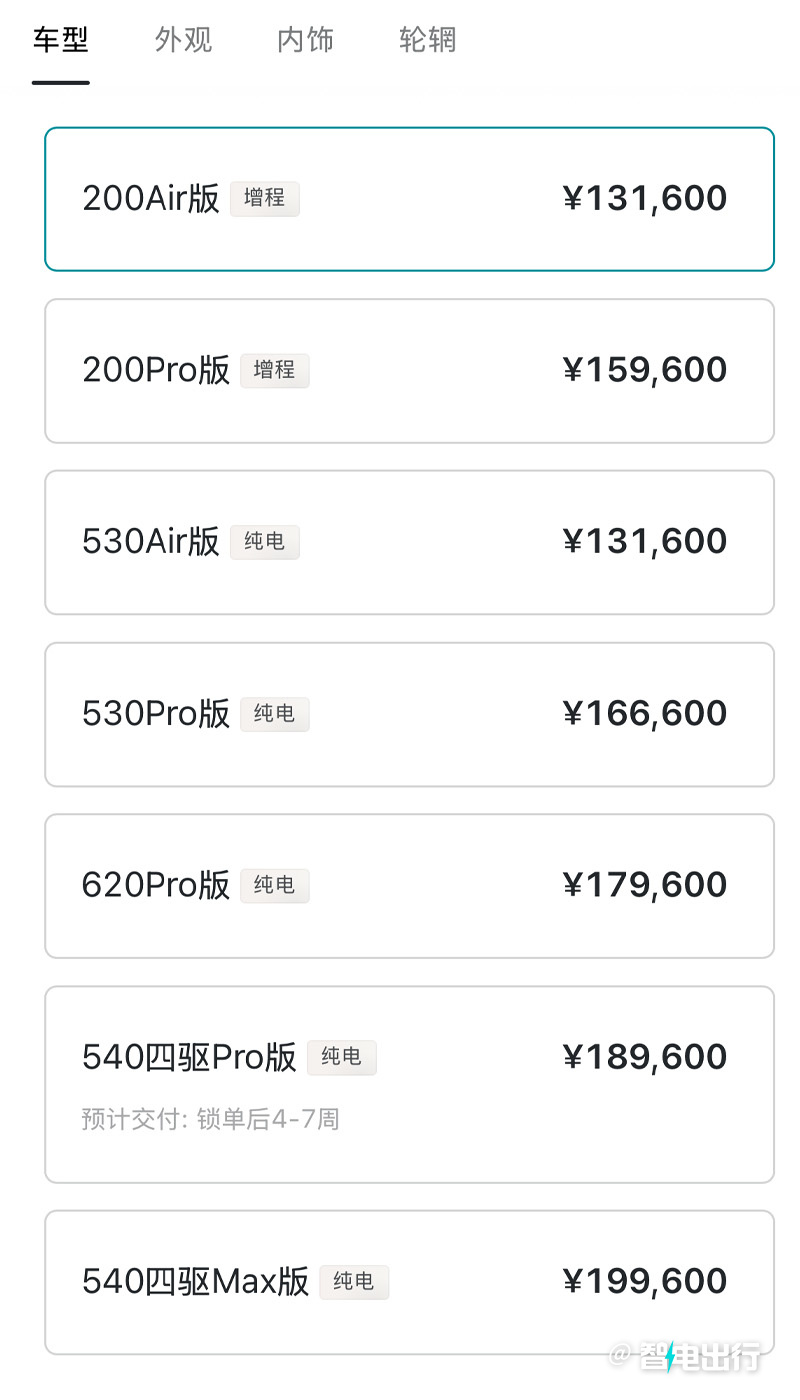This screenshot has height=1400, width=800.
Task: Pick the 530Air版 纯电 model
Action: tap(410, 543)
